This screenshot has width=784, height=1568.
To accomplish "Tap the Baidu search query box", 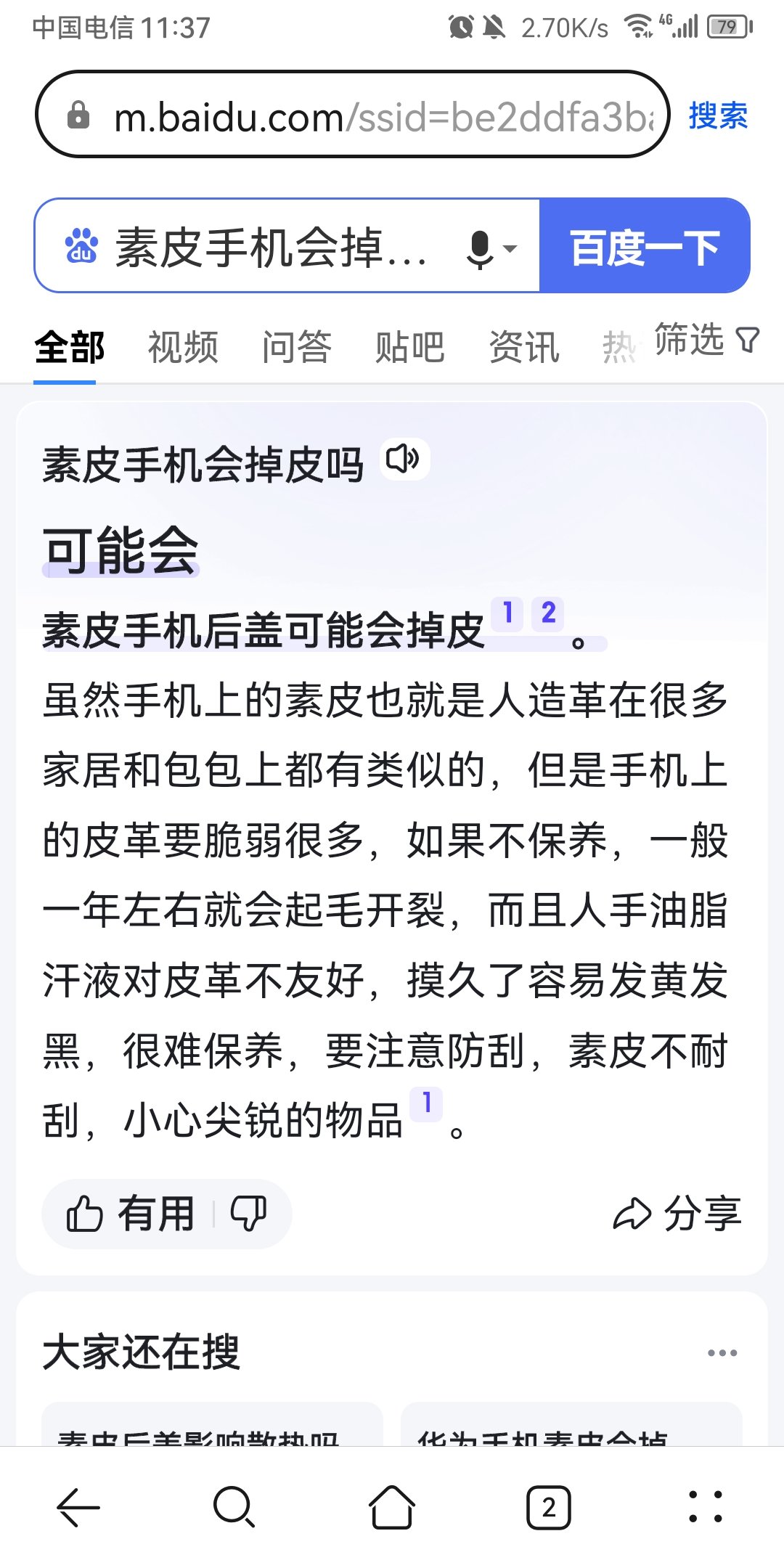I will pos(269,247).
